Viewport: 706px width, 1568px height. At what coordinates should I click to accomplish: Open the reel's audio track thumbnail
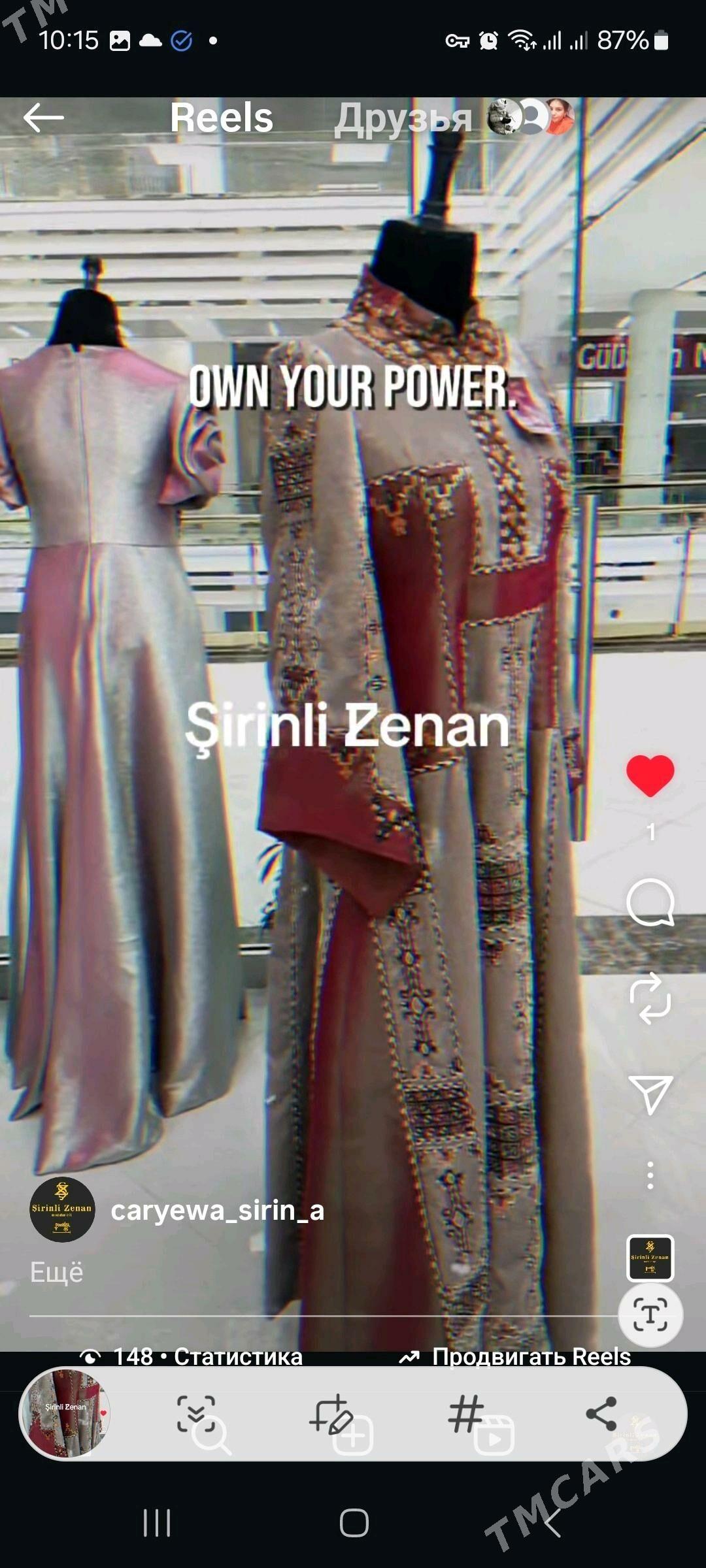pos(650,1258)
